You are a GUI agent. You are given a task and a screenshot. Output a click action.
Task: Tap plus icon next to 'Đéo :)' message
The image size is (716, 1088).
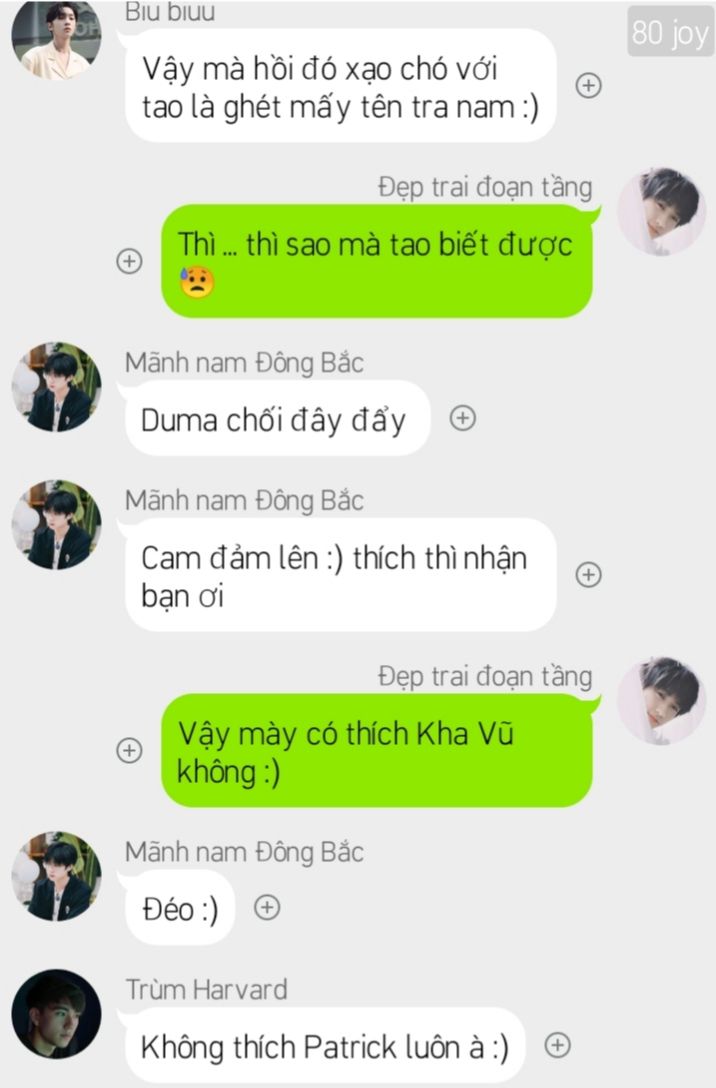(267, 907)
